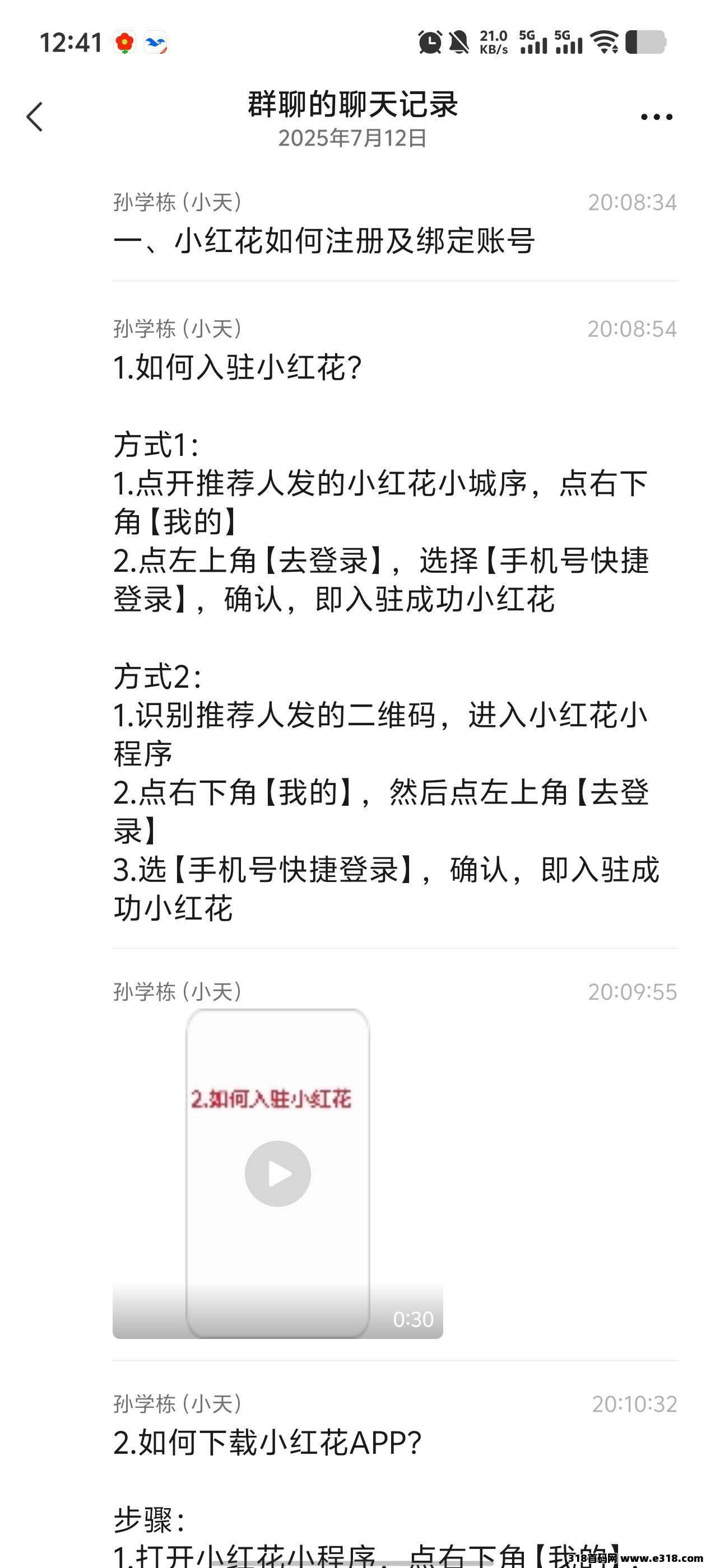Screen dimensions: 706x1568
Task: Open the three-dot more options menu
Action: (656, 116)
